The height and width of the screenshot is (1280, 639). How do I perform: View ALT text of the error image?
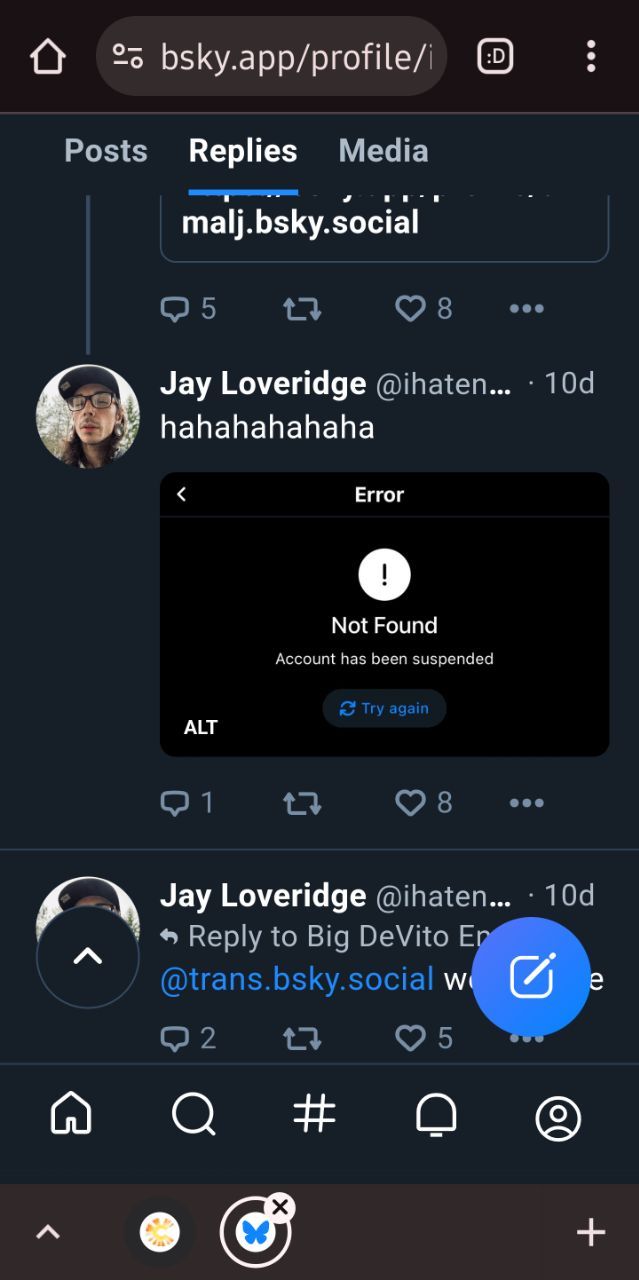[201, 727]
